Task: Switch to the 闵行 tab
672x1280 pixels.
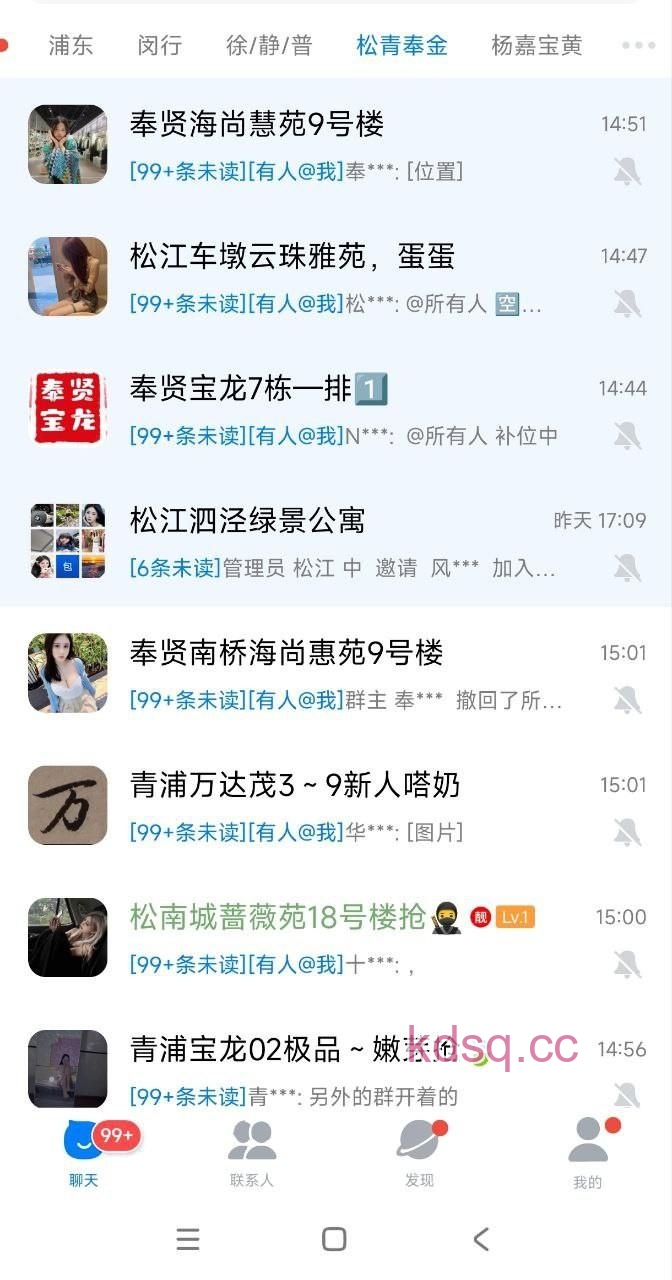Action: pyautogui.click(x=160, y=45)
